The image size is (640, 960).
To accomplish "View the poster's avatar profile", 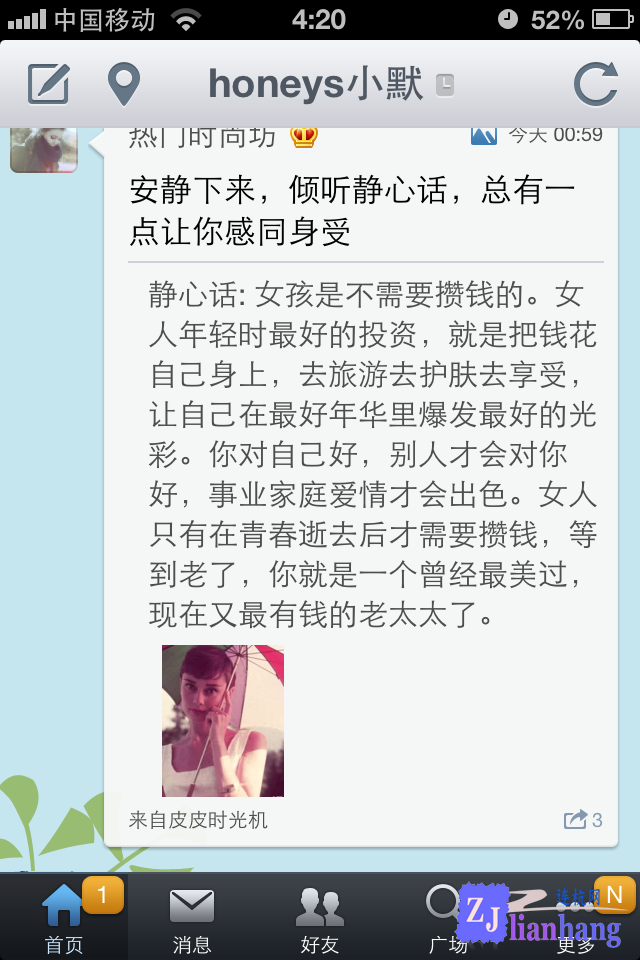I will (x=44, y=150).
